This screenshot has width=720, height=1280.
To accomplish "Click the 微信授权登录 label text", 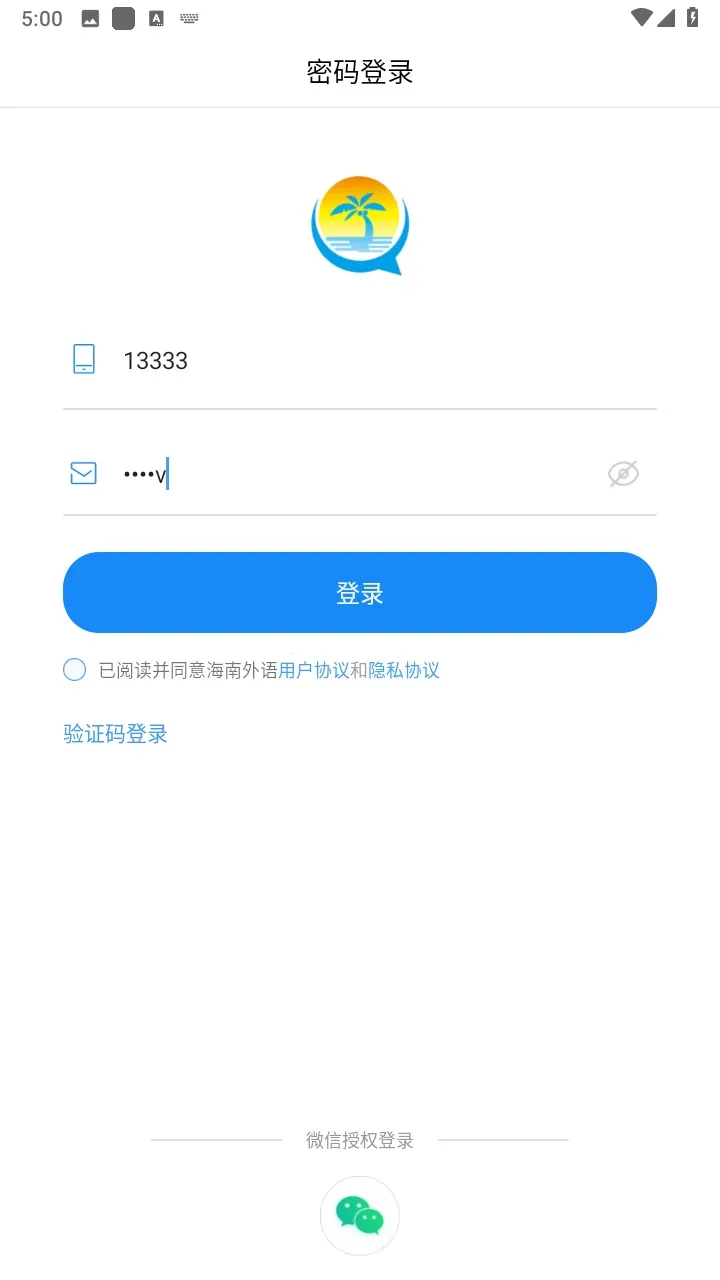I will [x=360, y=1139].
